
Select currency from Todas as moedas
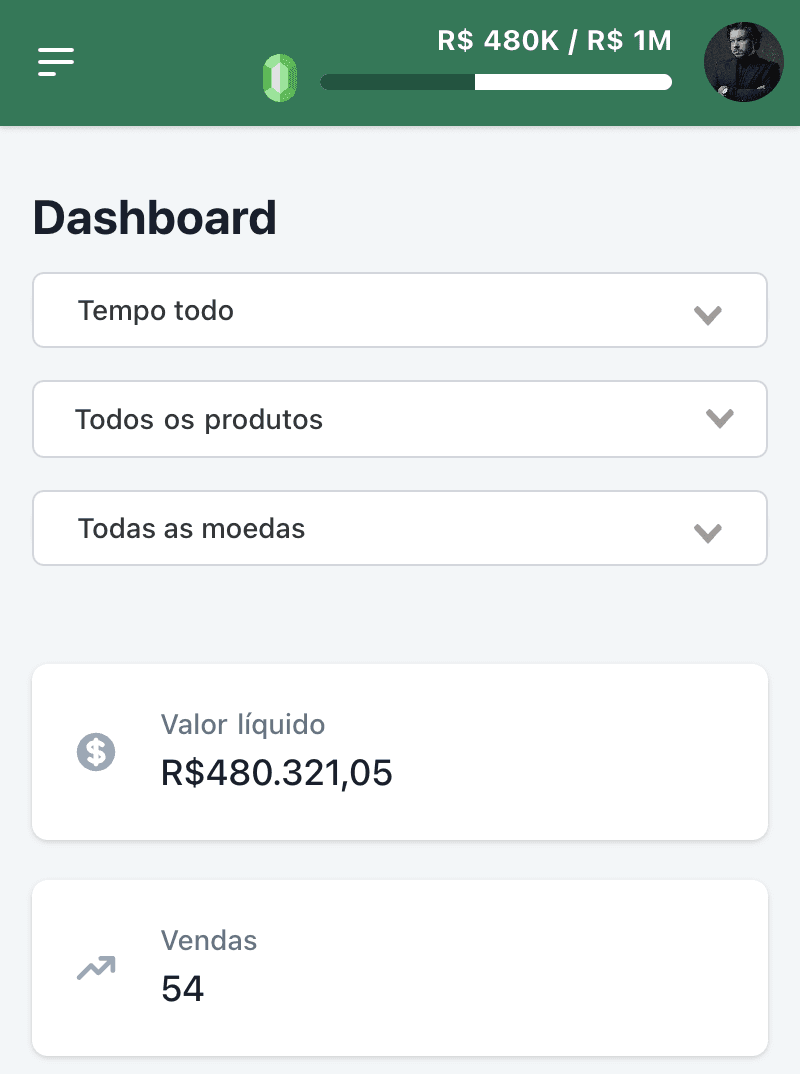coord(400,528)
